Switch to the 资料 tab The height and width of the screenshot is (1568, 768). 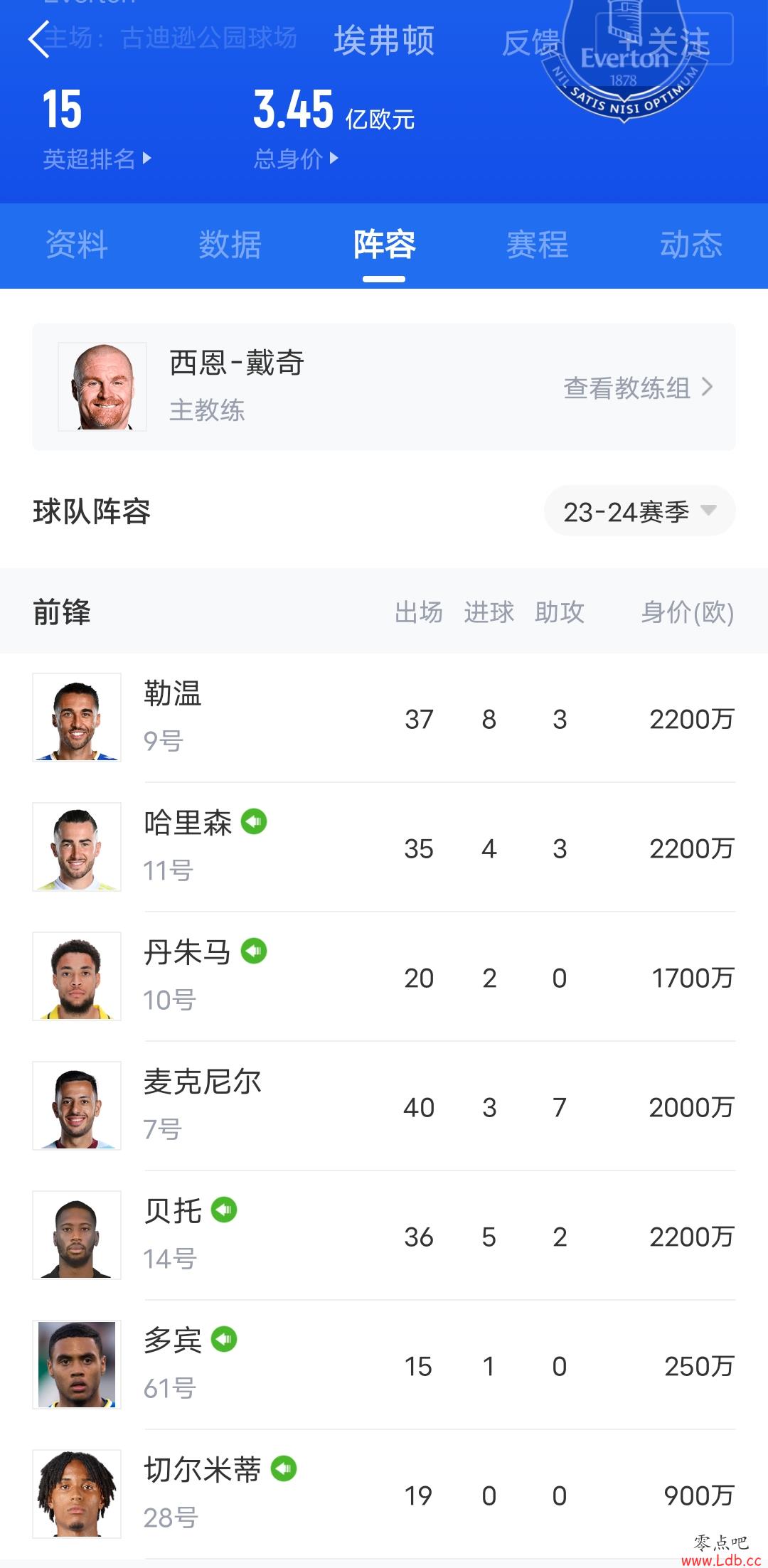(x=77, y=245)
